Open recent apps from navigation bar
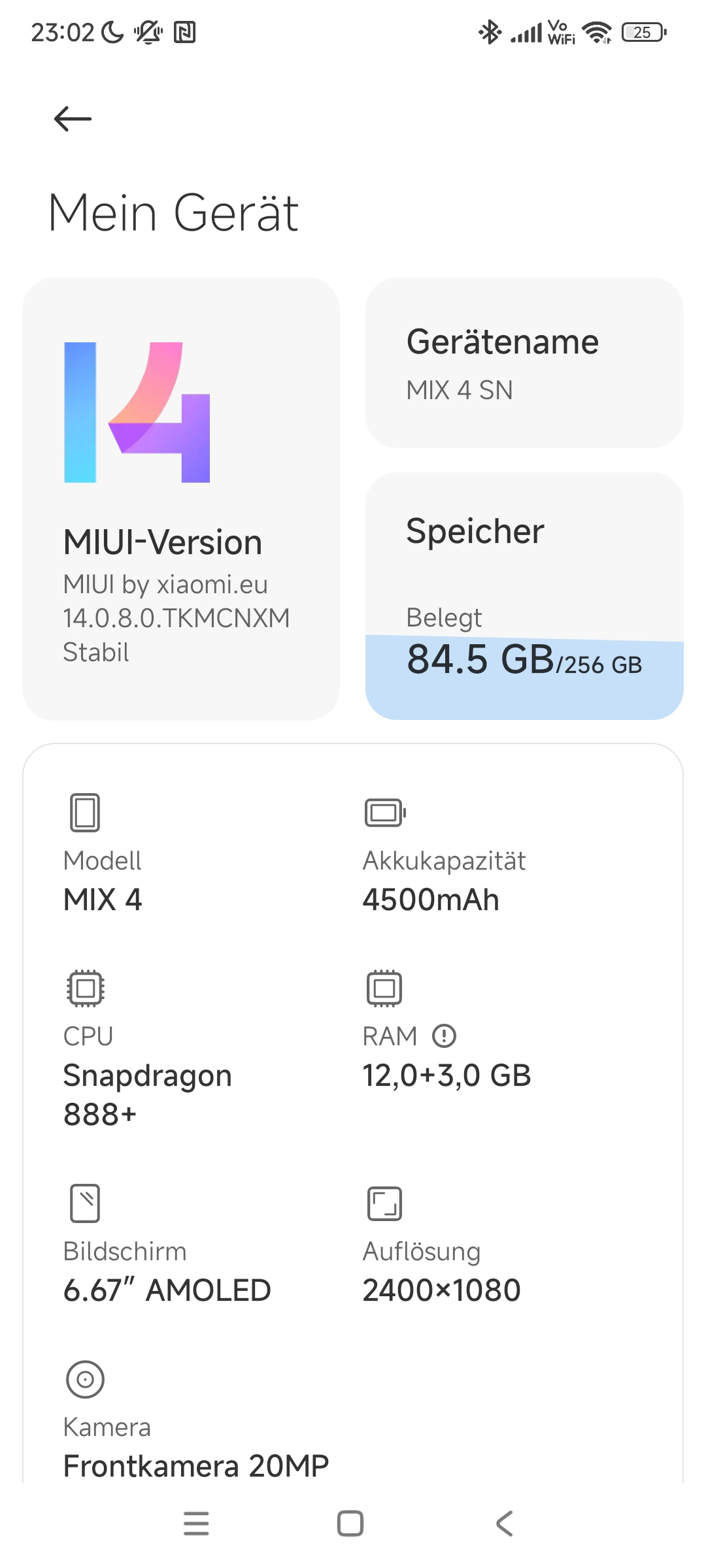Viewport: 706px width, 1568px height. [196, 1524]
